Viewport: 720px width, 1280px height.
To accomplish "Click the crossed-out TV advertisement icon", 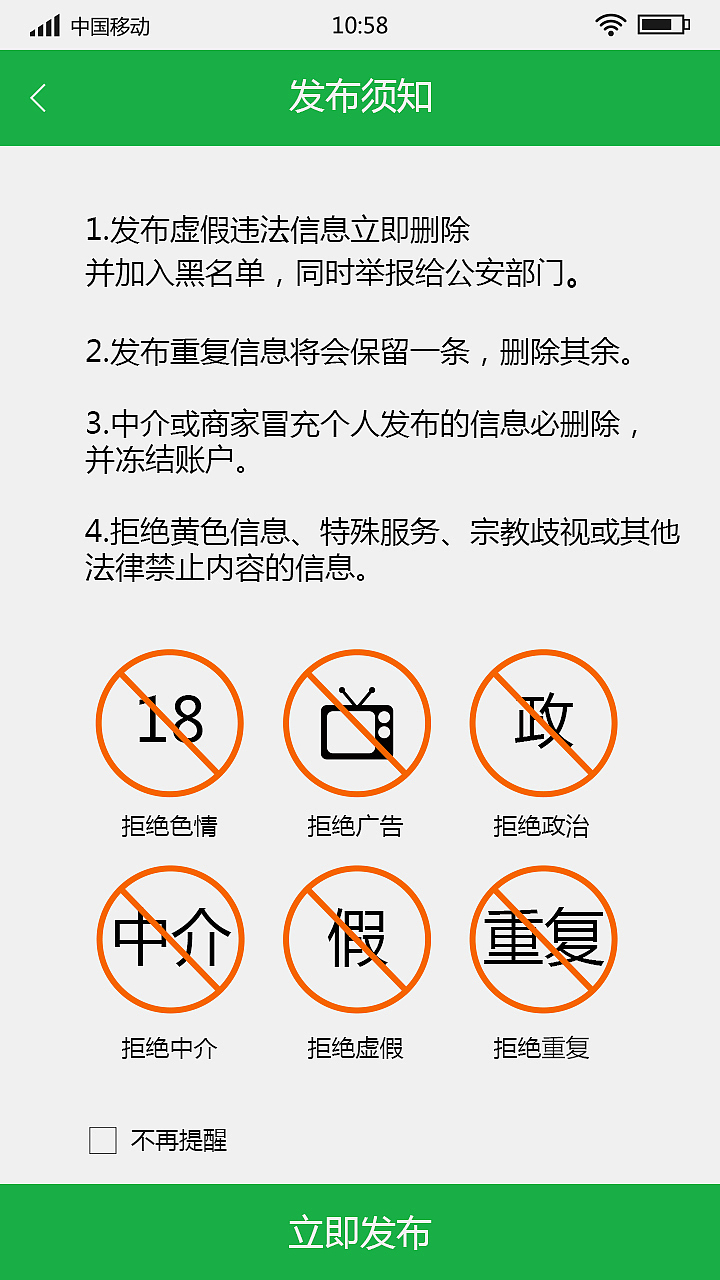I will tap(357, 722).
